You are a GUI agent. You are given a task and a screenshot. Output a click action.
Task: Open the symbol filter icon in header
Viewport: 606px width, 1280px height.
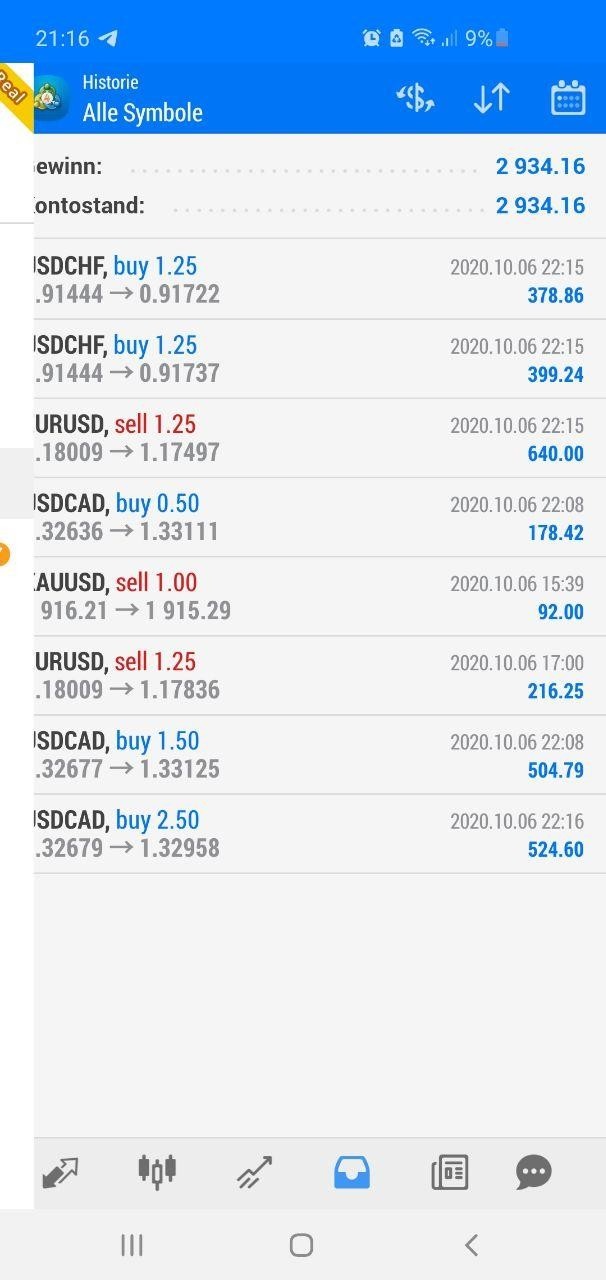click(415, 98)
